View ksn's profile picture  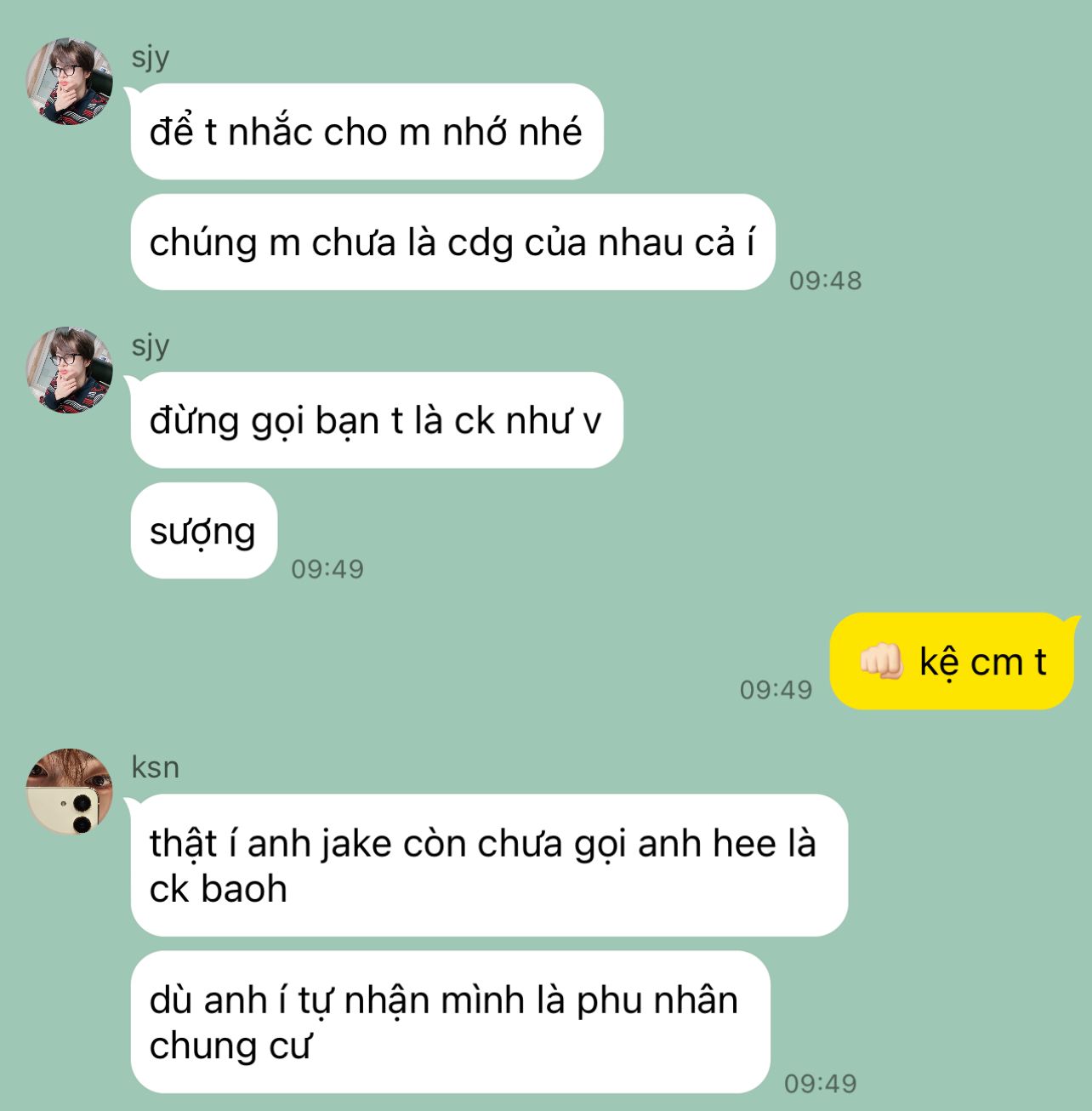click(x=70, y=792)
